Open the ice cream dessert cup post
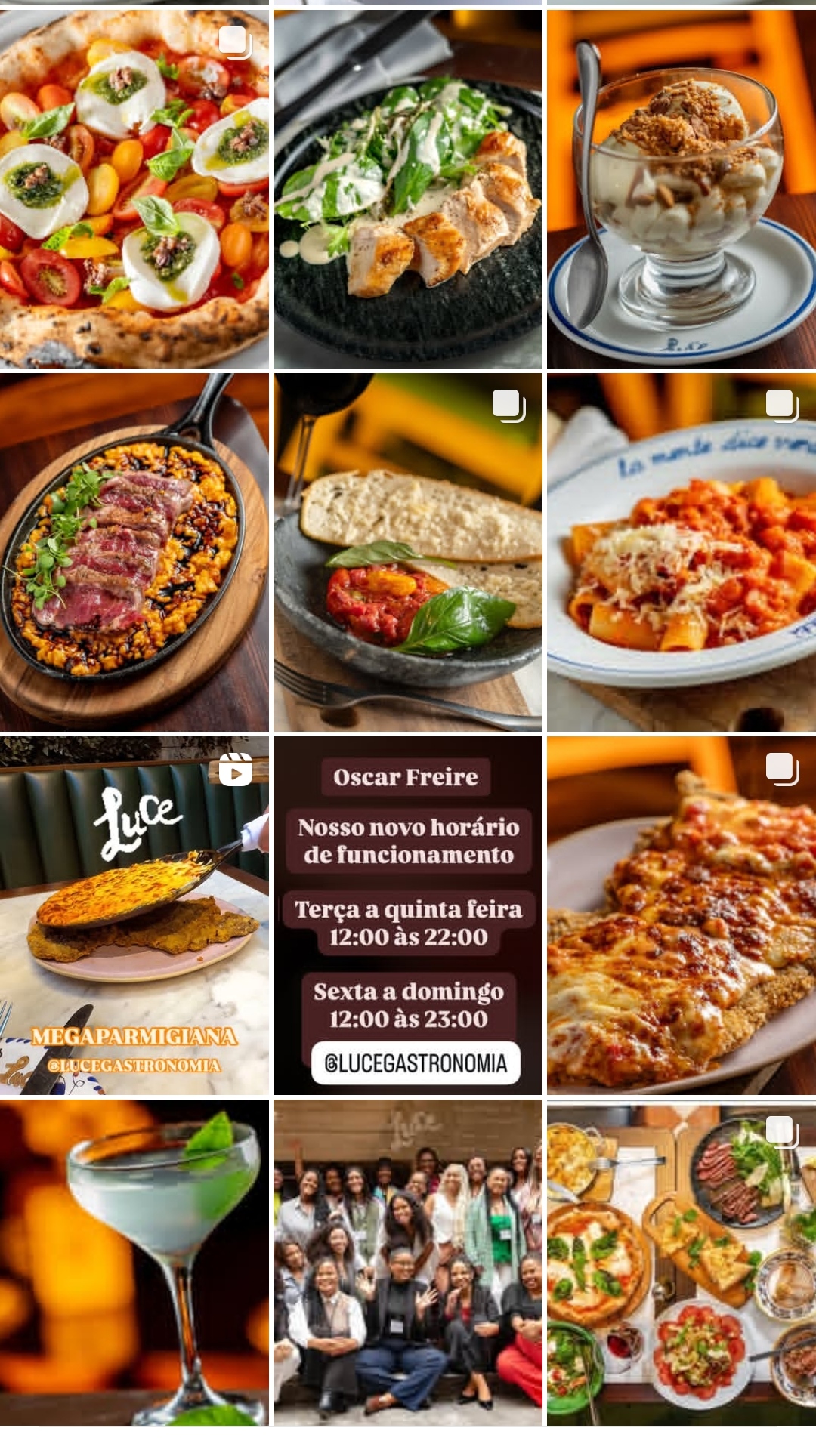The height and width of the screenshot is (1456, 816). tap(682, 189)
